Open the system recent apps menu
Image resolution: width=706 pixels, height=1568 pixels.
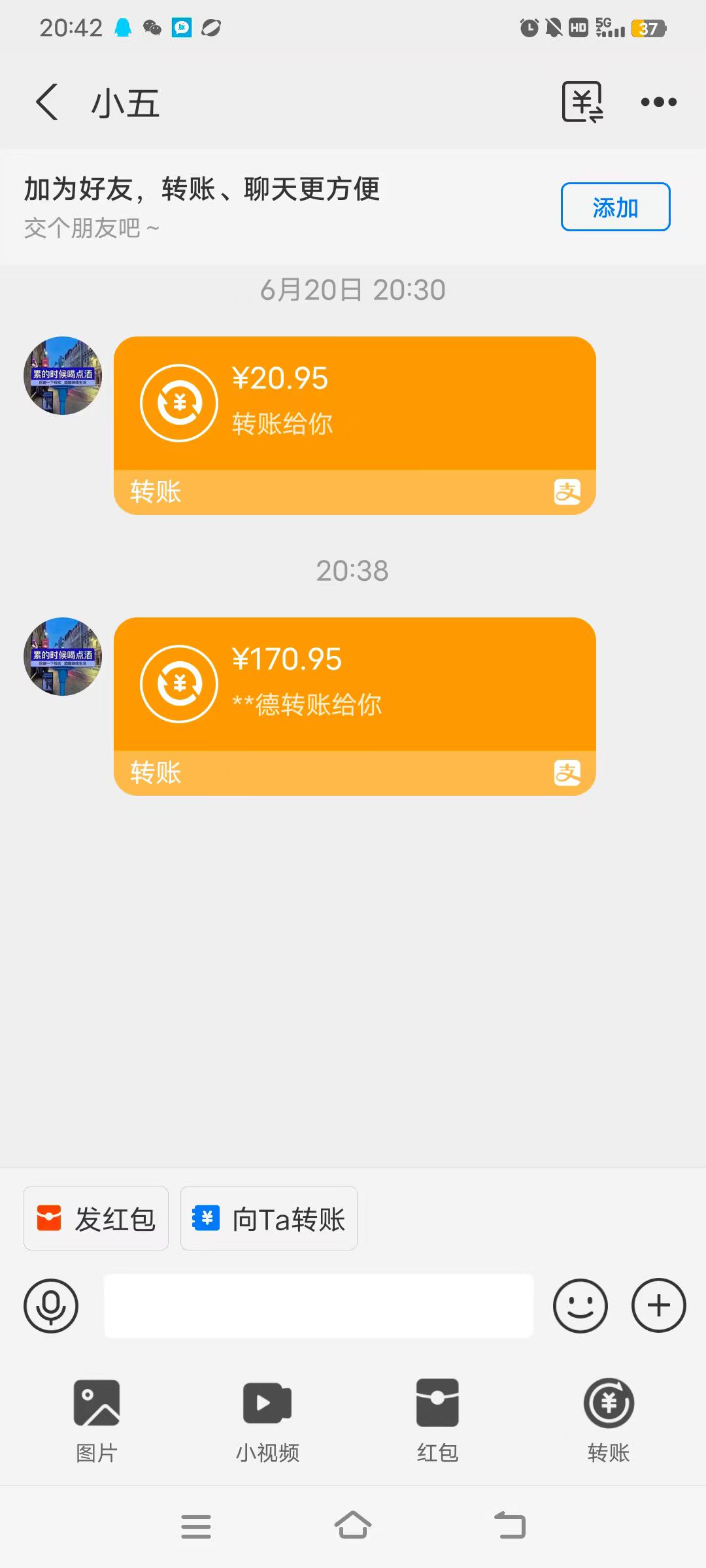196,1526
